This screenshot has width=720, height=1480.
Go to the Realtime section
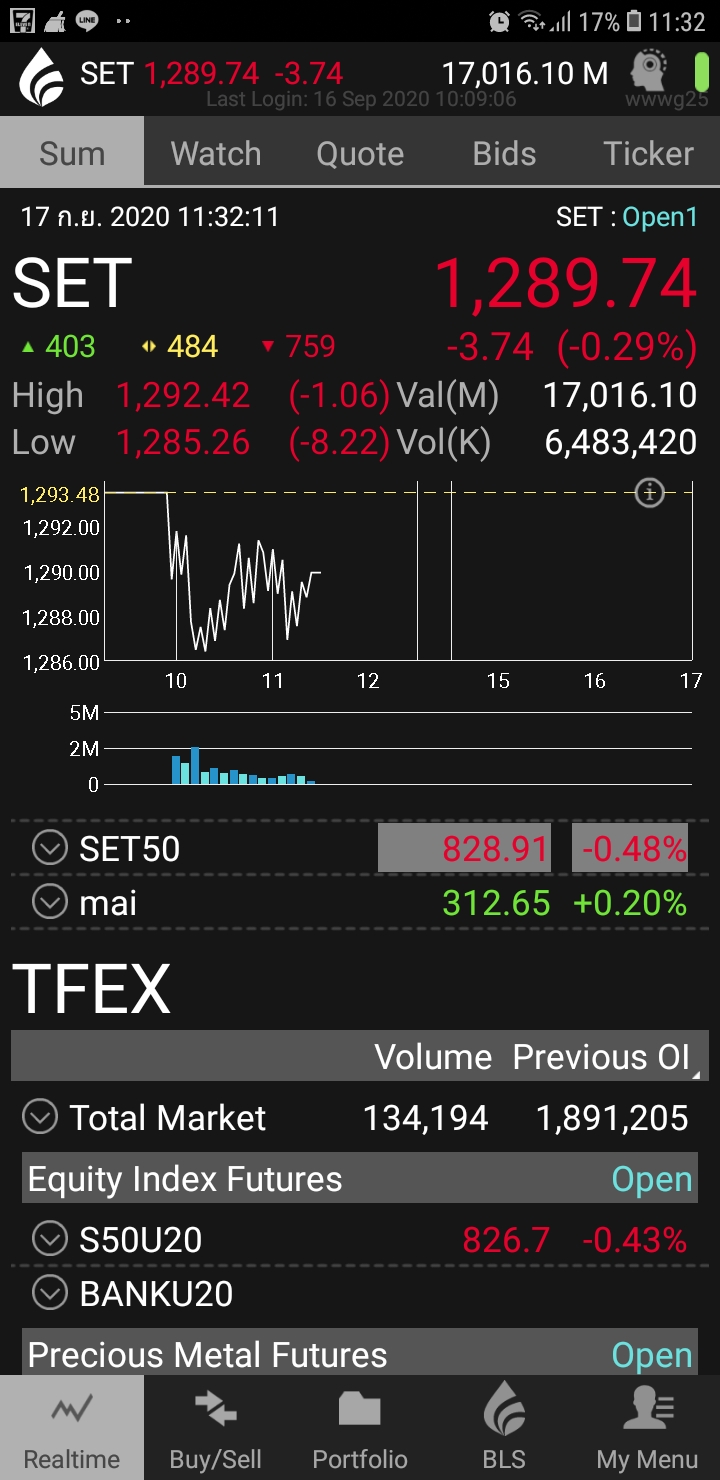pyautogui.click(x=72, y=1428)
